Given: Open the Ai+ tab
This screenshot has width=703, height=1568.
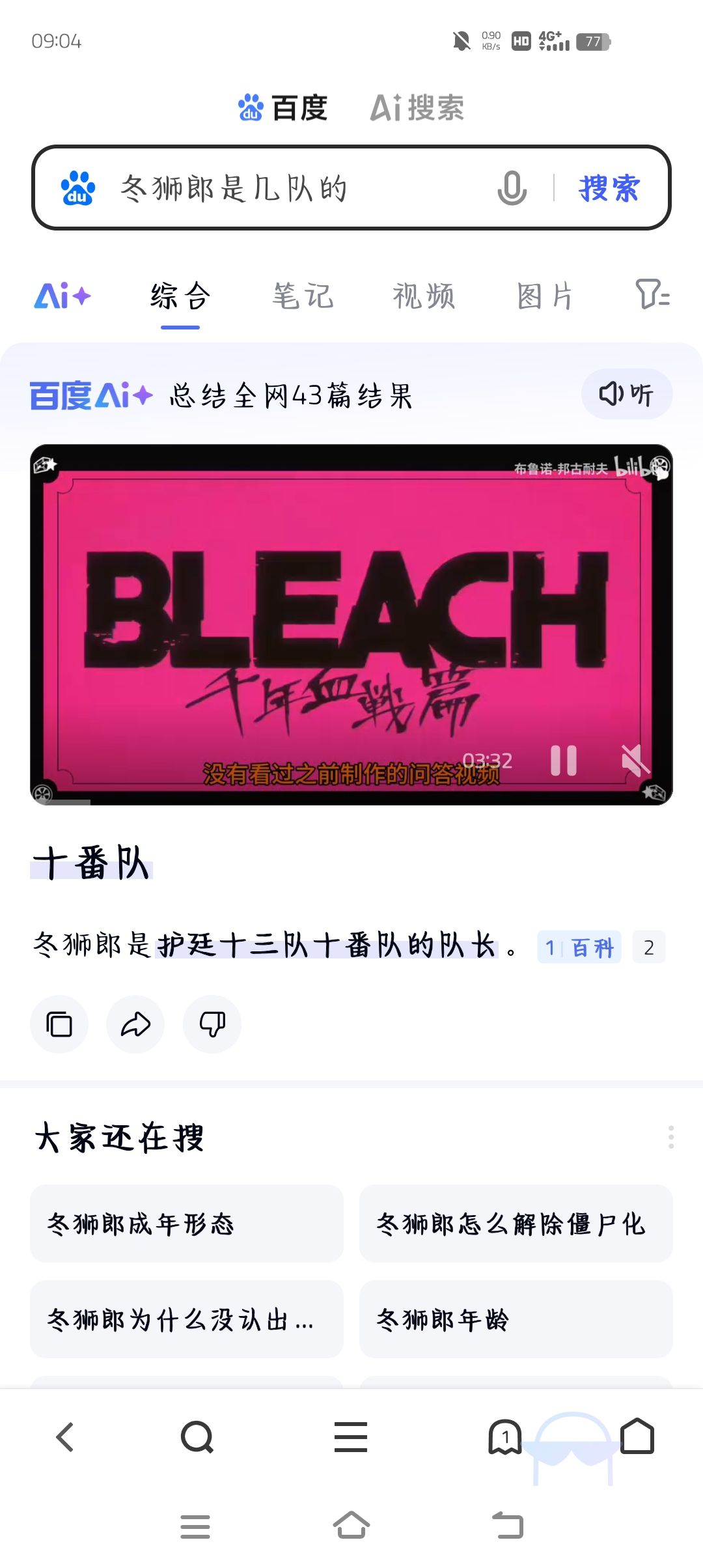Looking at the screenshot, I should tap(62, 296).
